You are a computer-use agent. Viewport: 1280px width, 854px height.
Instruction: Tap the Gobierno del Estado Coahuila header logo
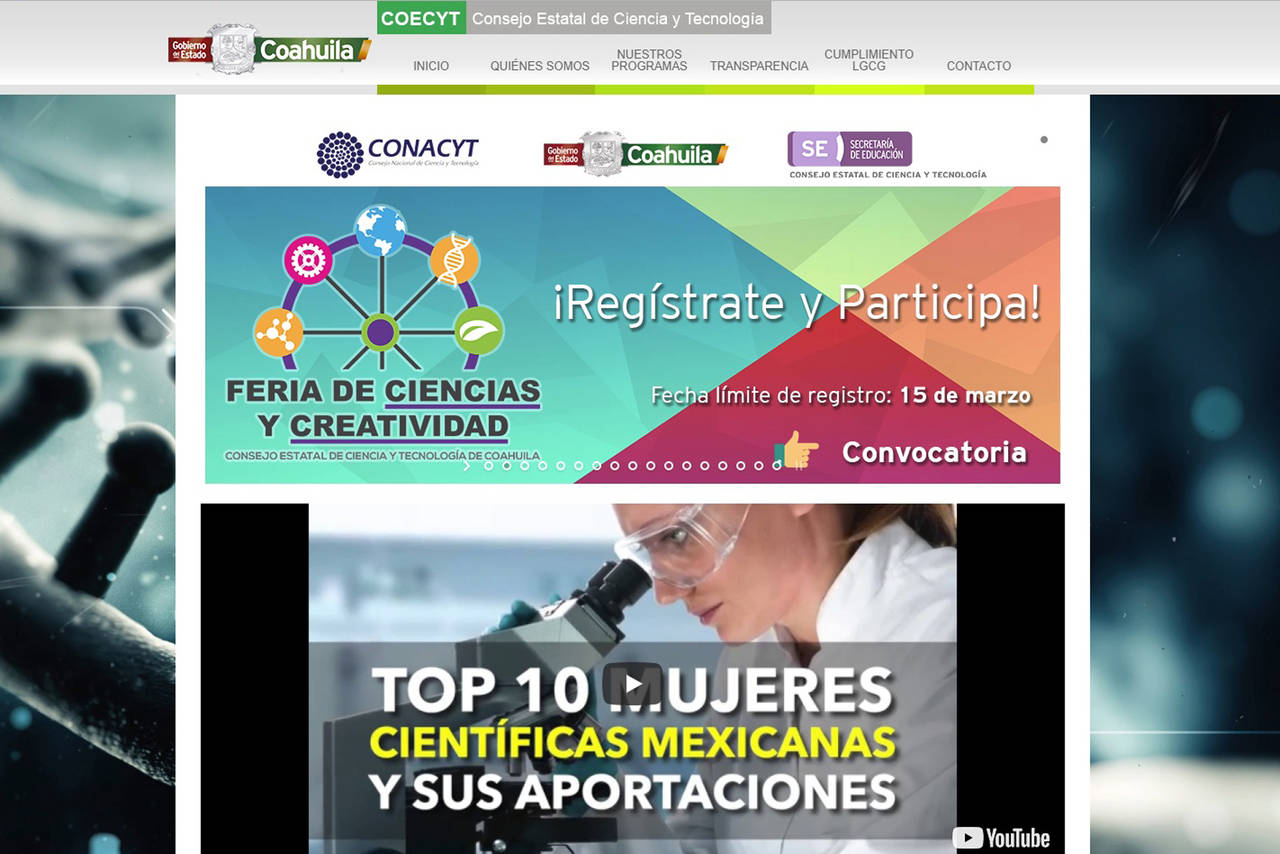point(268,49)
